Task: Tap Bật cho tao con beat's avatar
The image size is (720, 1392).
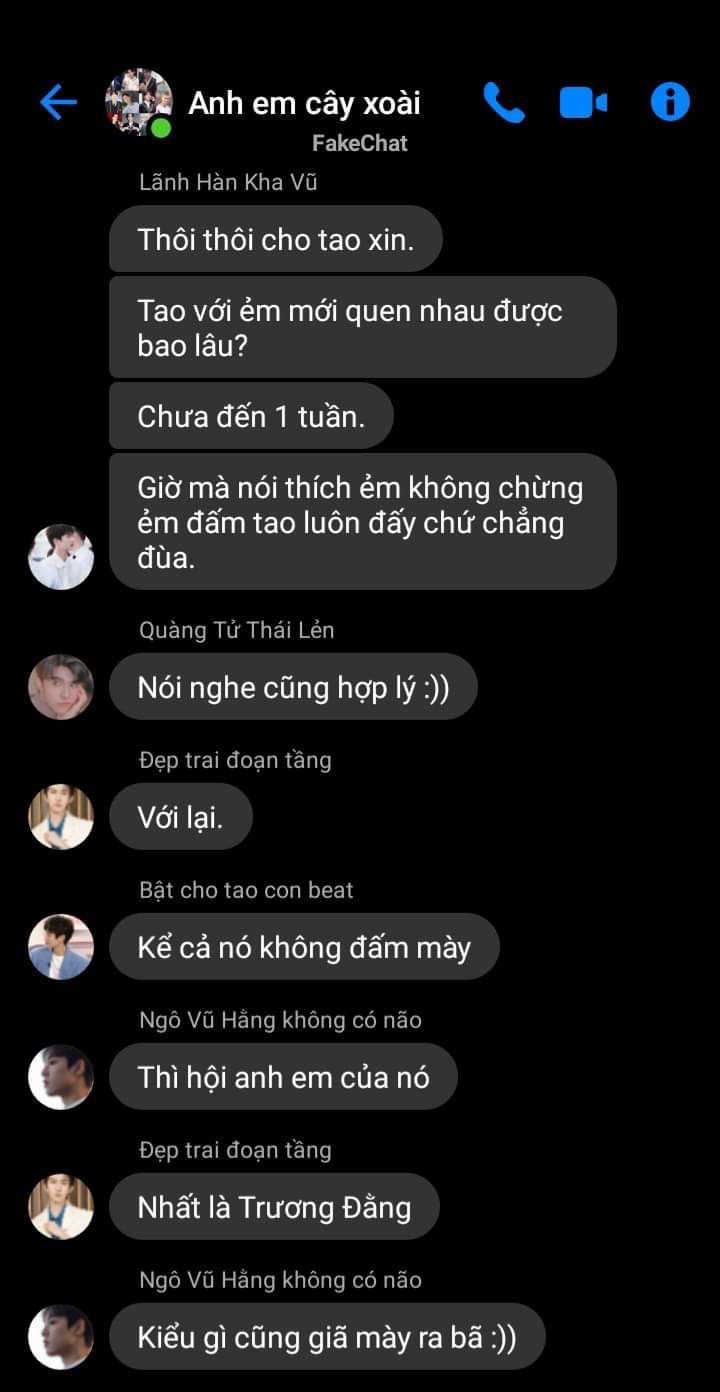Action: (61, 946)
